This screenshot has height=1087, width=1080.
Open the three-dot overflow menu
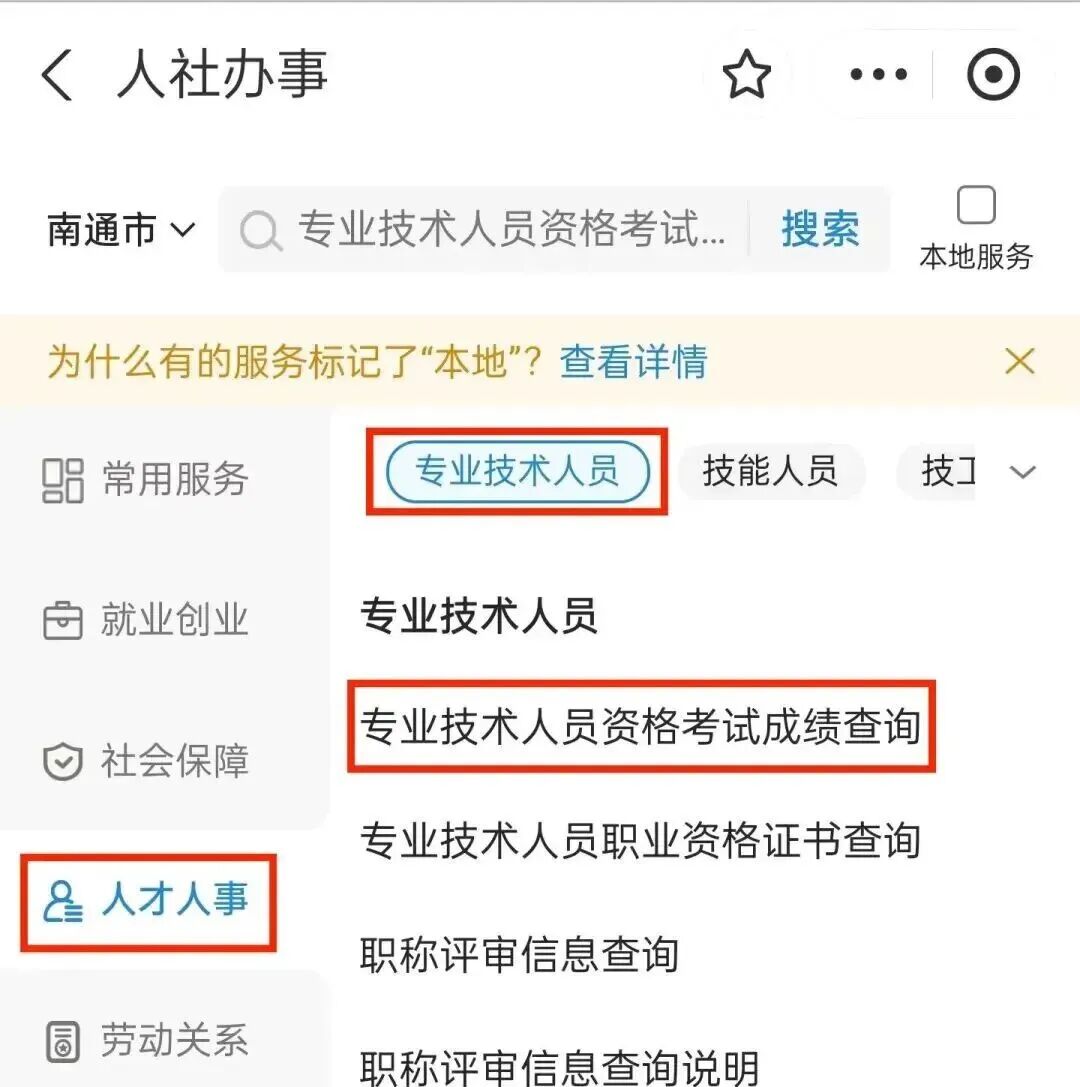tap(877, 75)
